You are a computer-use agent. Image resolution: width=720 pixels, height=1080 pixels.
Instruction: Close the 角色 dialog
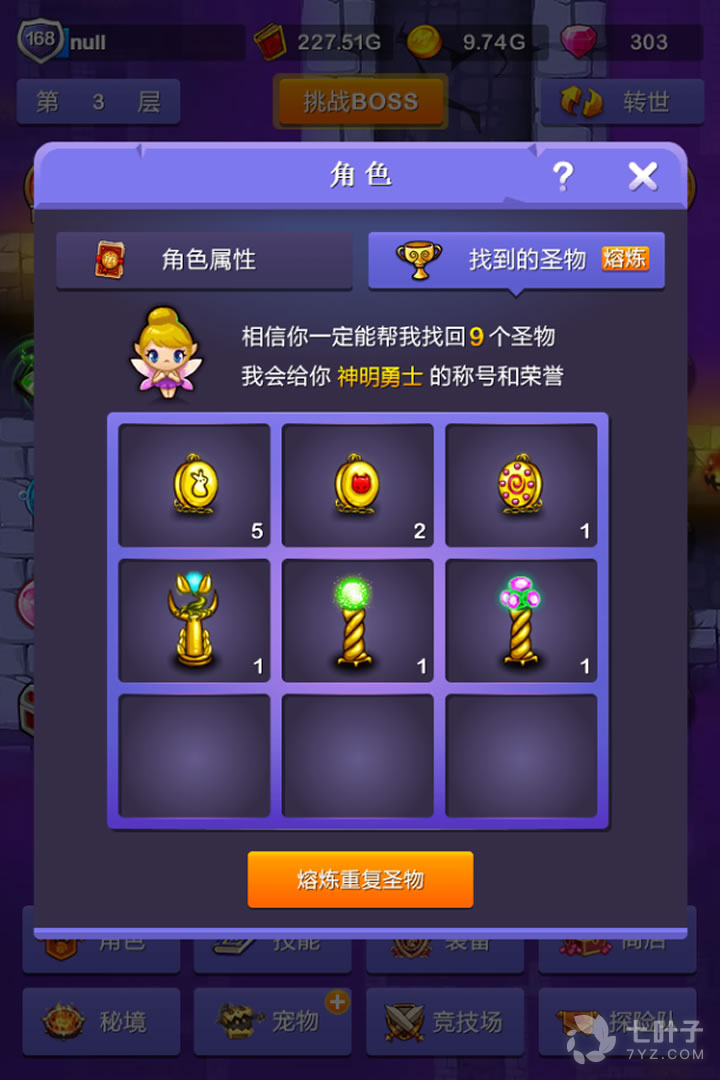point(642,177)
